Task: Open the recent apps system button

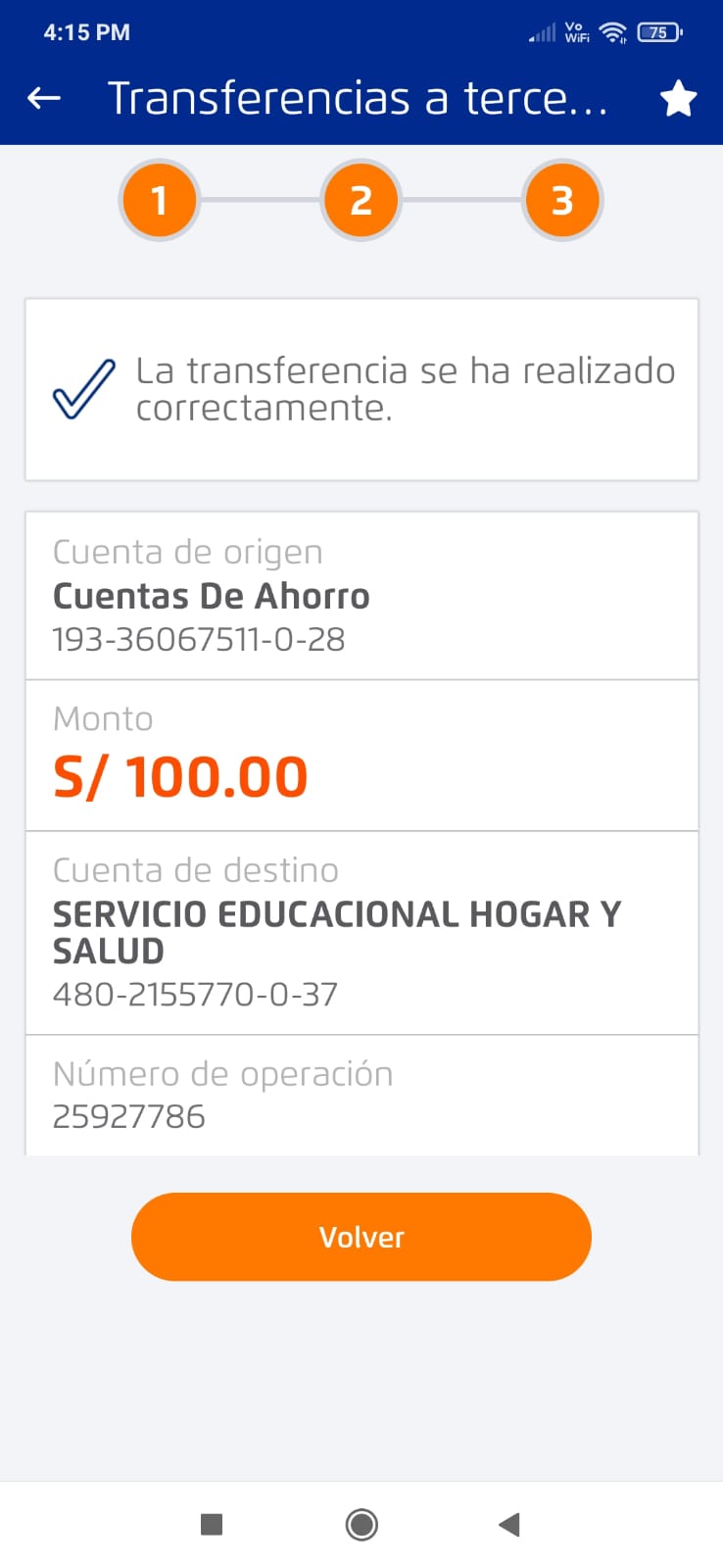Action: [212, 1524]
